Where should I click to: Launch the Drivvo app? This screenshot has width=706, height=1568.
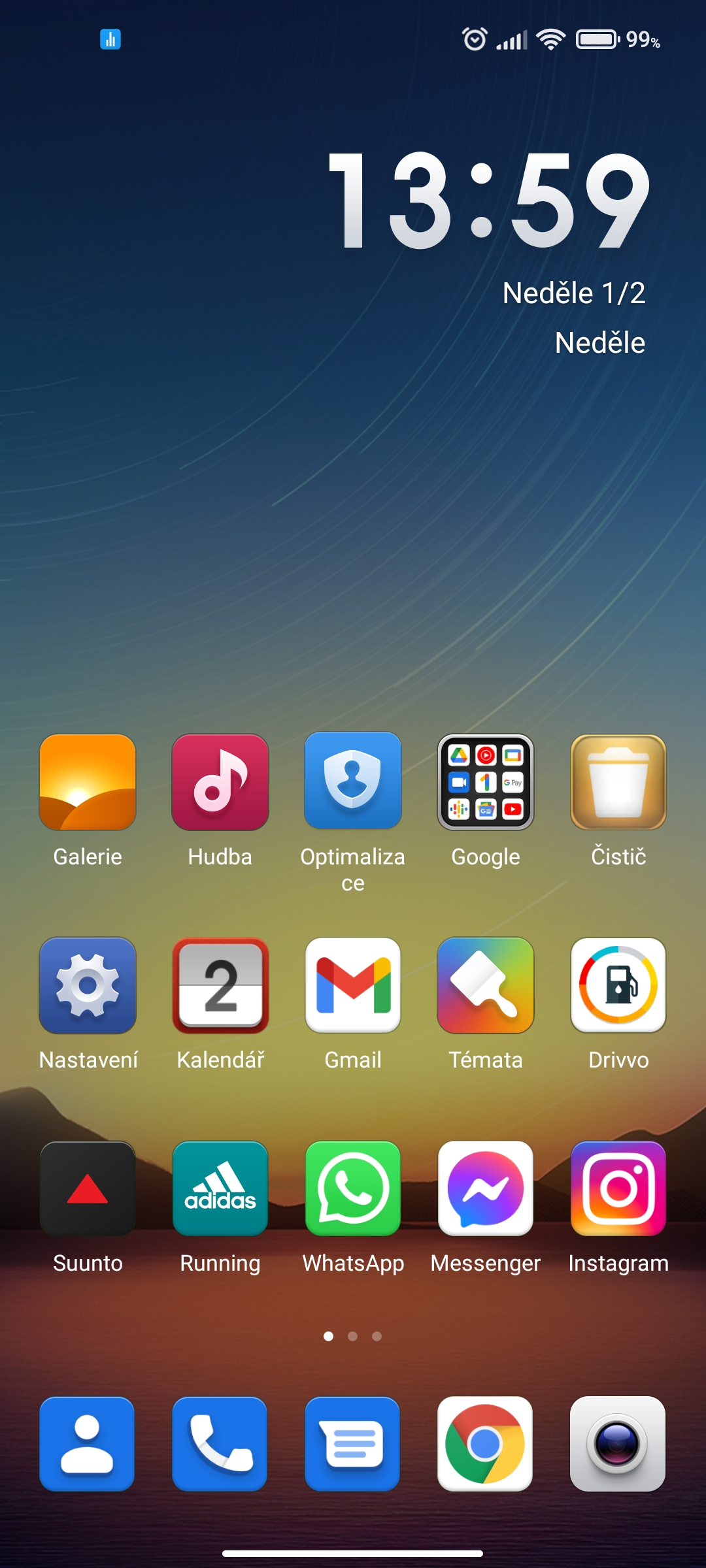click(x=618, y=985)
